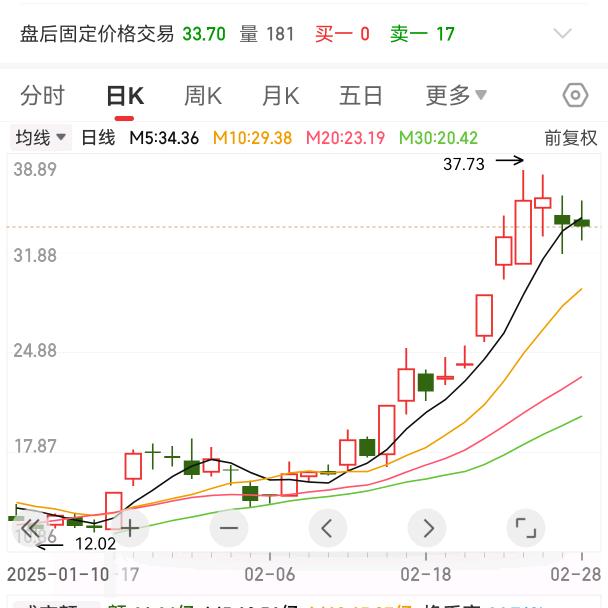Screen dimensions: 608x608
Task: Switch to the 周K chart tab
Action: 203,96
